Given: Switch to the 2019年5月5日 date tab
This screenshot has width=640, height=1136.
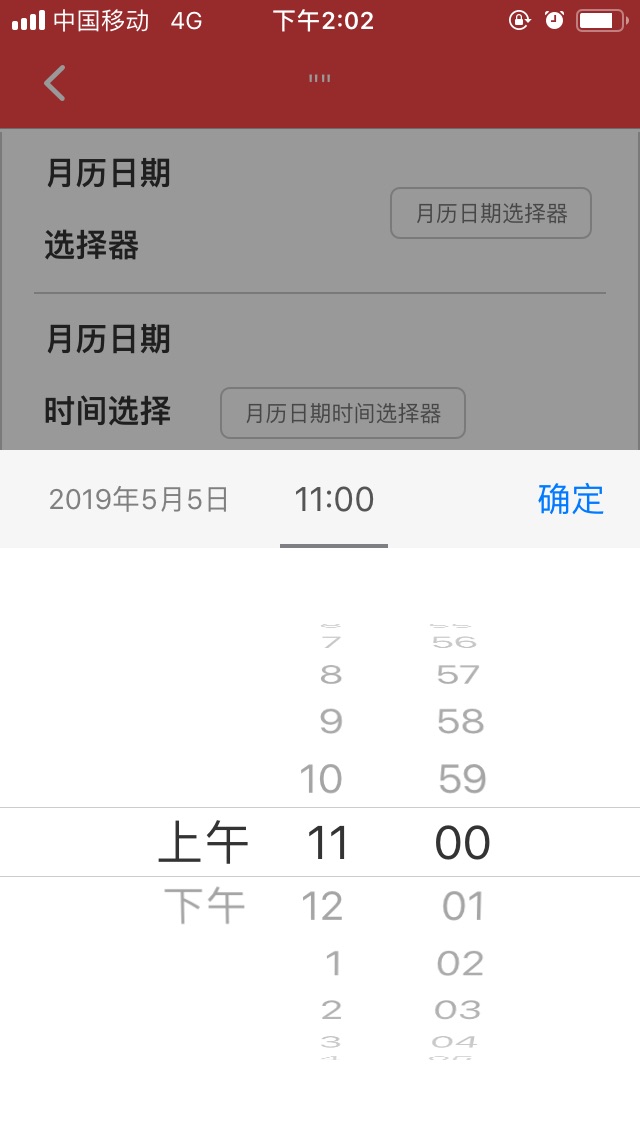Looking at the screenshot, I should 139,499.
